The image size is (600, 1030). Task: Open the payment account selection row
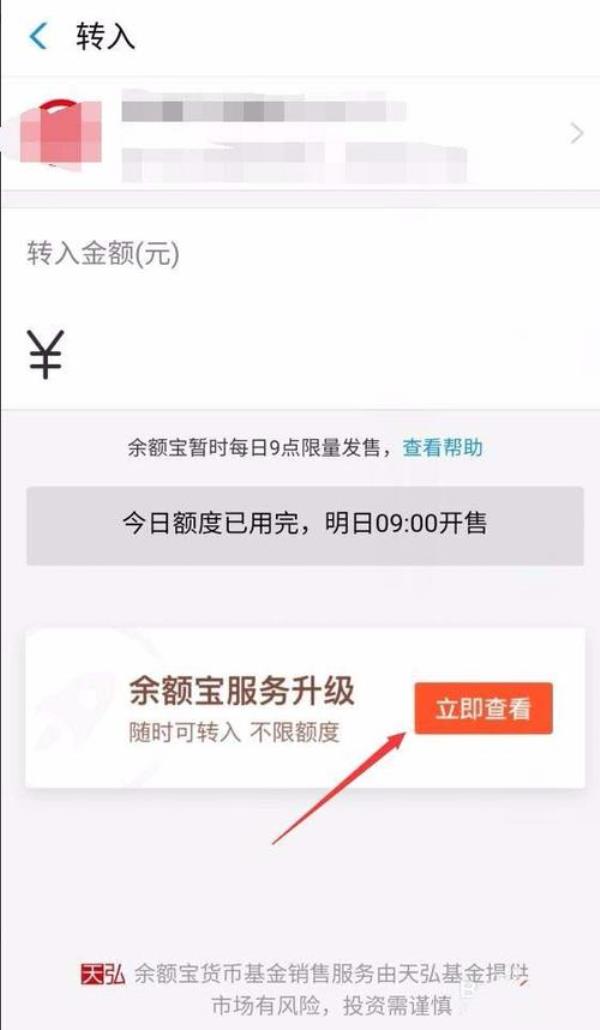pos(300,133)
